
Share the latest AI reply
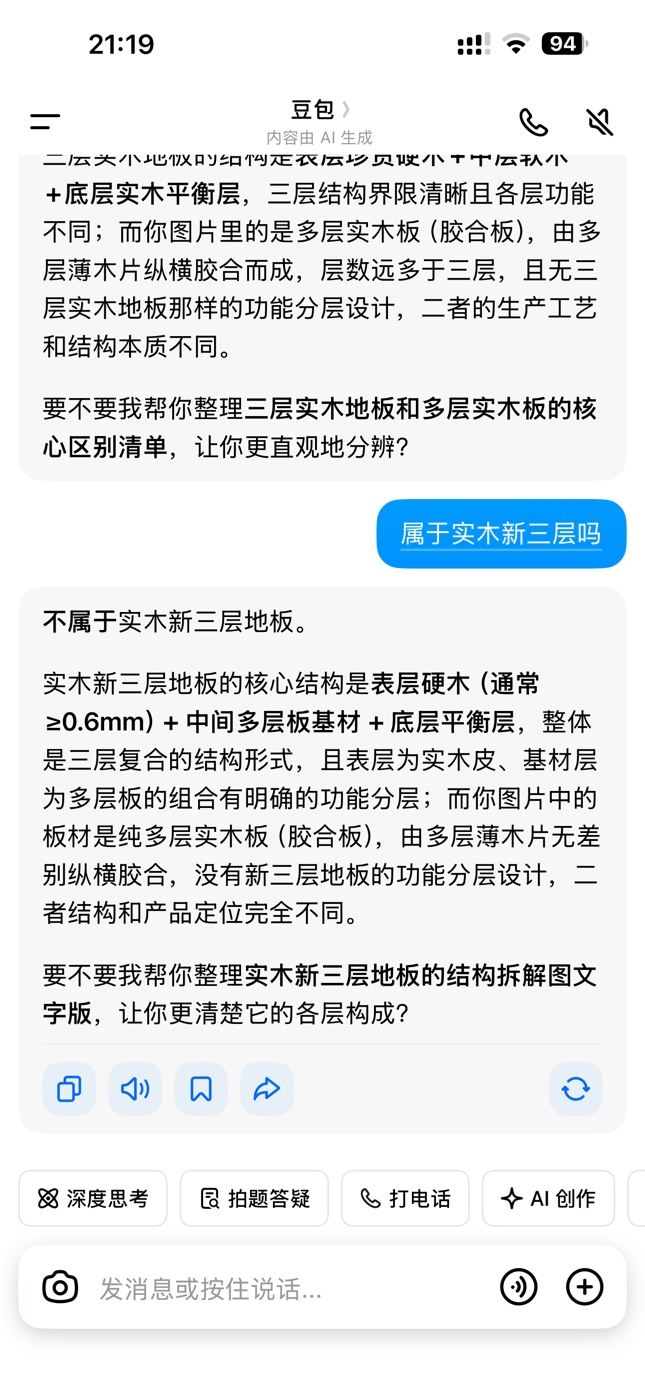click(x=267, y=1088)
